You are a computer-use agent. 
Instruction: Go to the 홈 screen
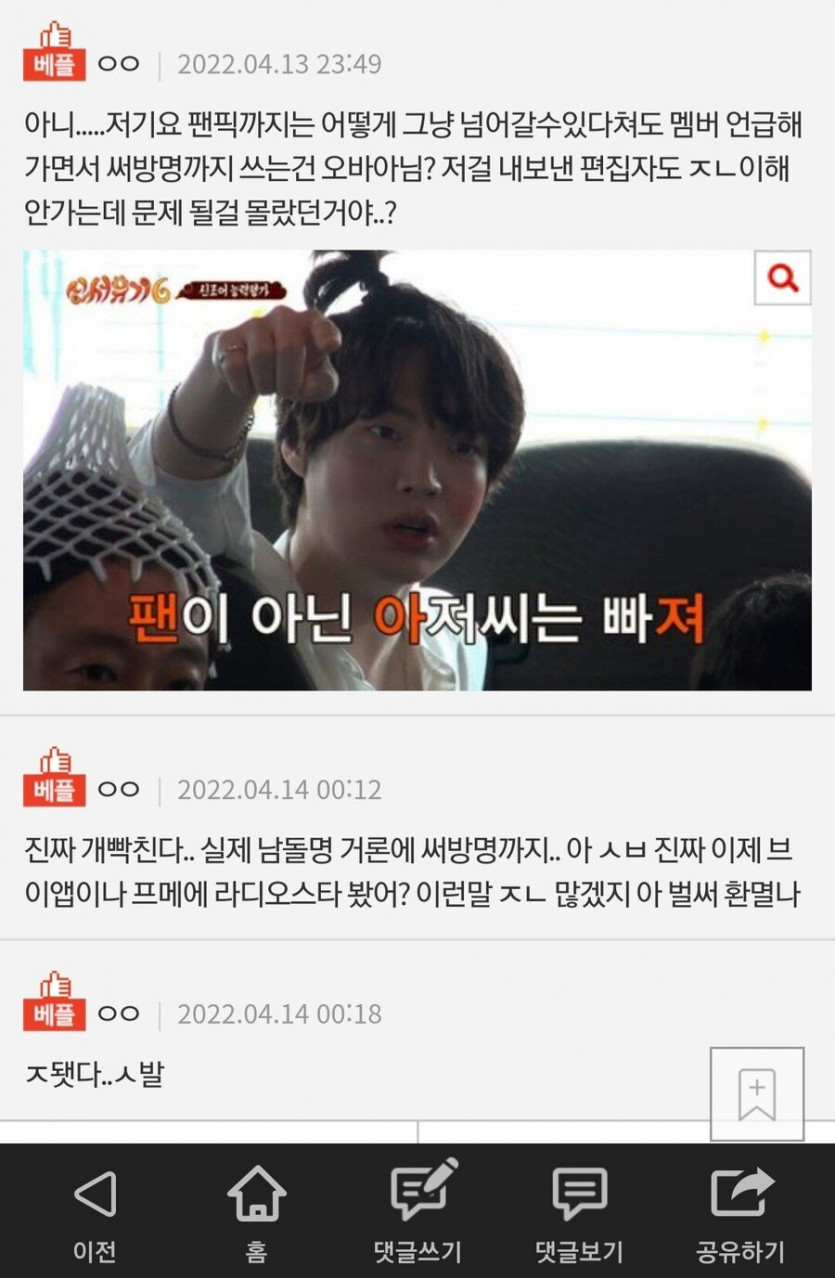[x=257, y=1211]
